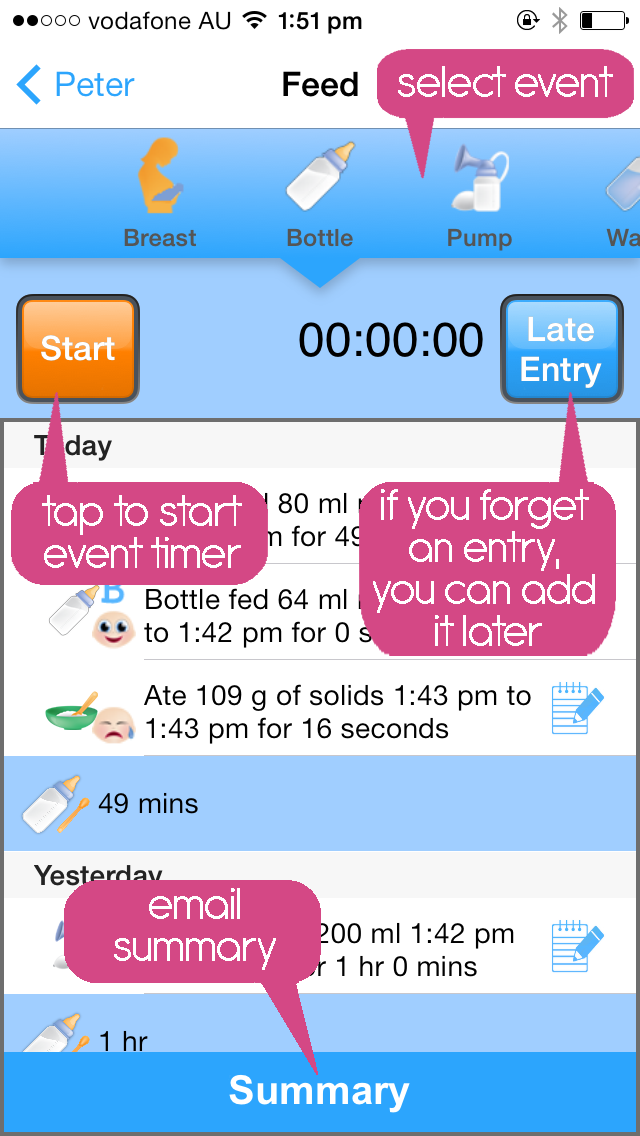Screen dimensions: 640x1136
Task: Select the Breast feed event
Action: click(x=160, y=194)
